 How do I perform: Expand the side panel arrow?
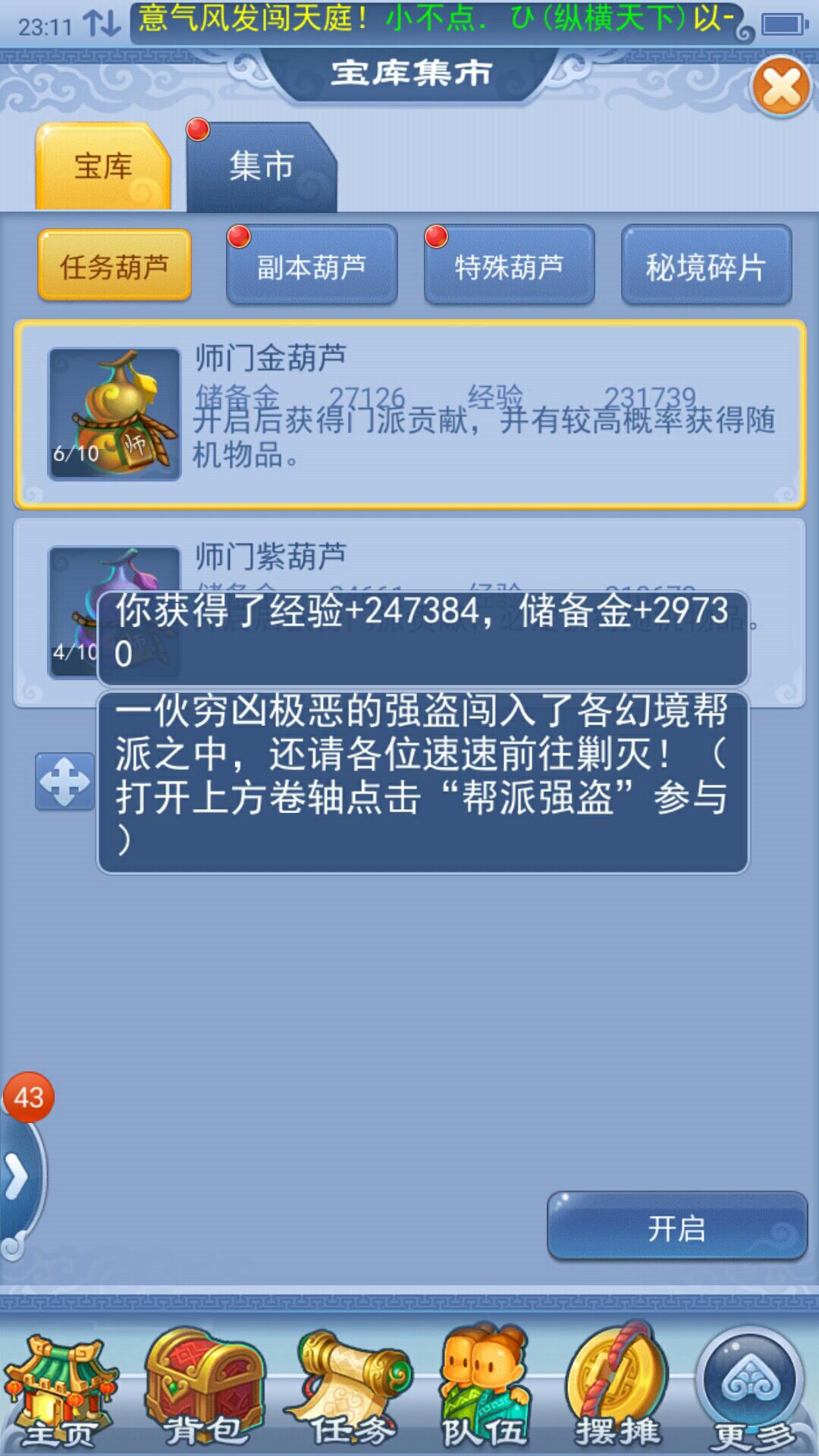[17, 1178]
